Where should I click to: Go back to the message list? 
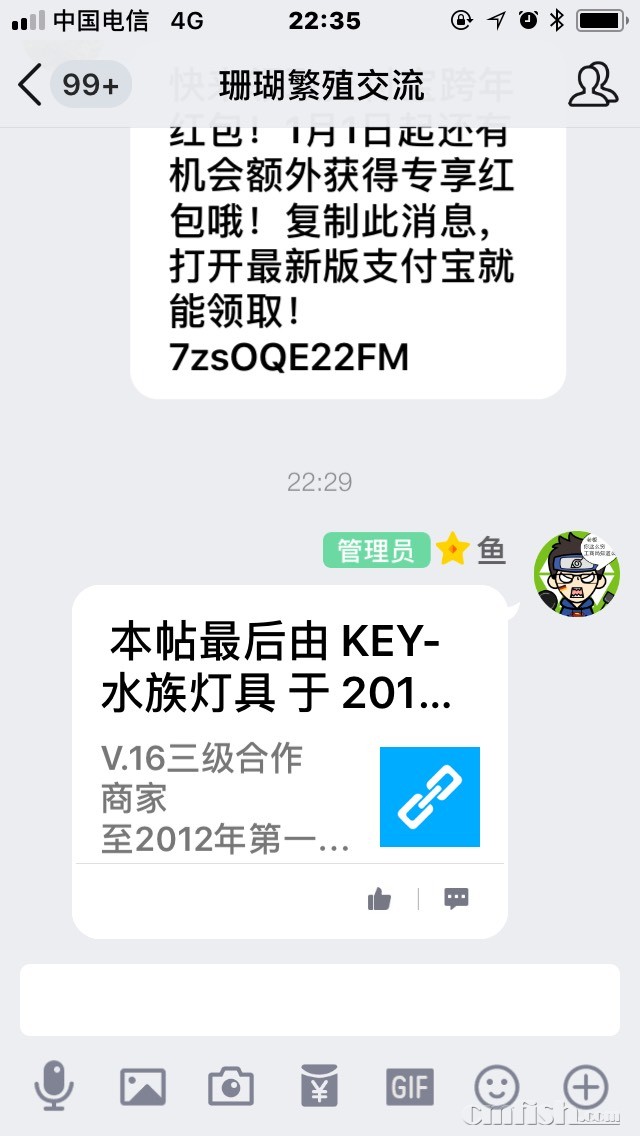[x=32, y=85]
